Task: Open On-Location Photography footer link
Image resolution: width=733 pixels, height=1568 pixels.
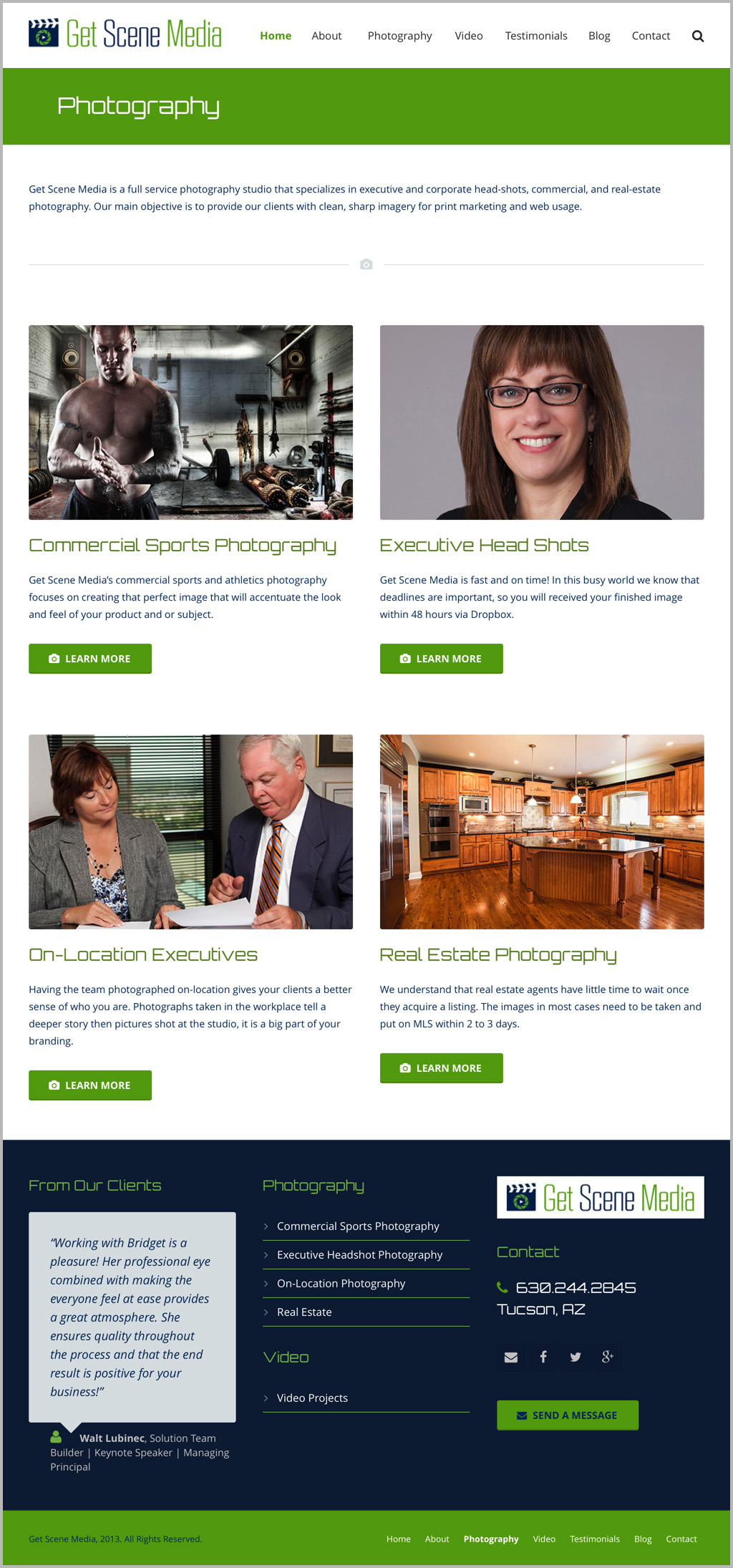Action: [341, 1283]
